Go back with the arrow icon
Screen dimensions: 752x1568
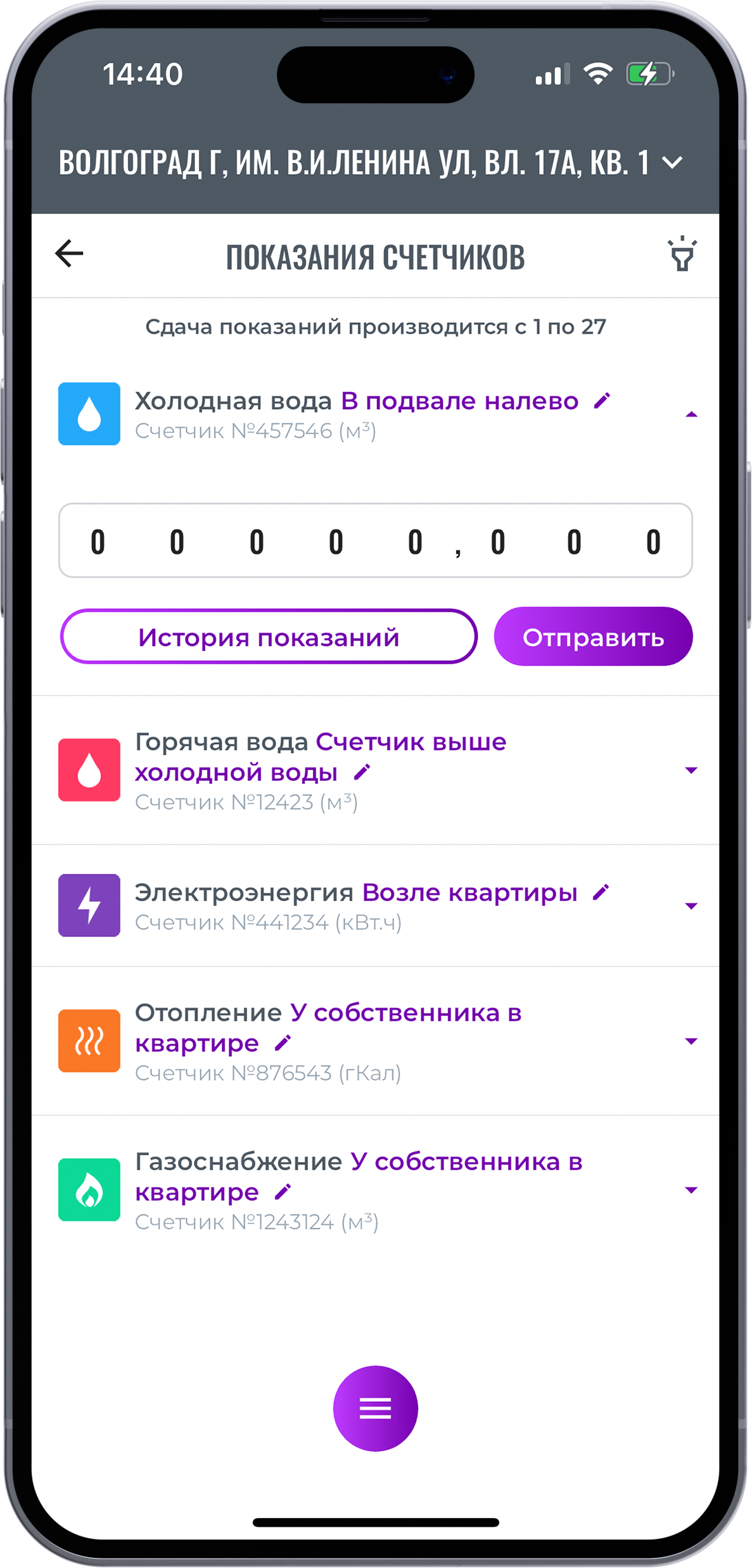(x=70, y=254)
